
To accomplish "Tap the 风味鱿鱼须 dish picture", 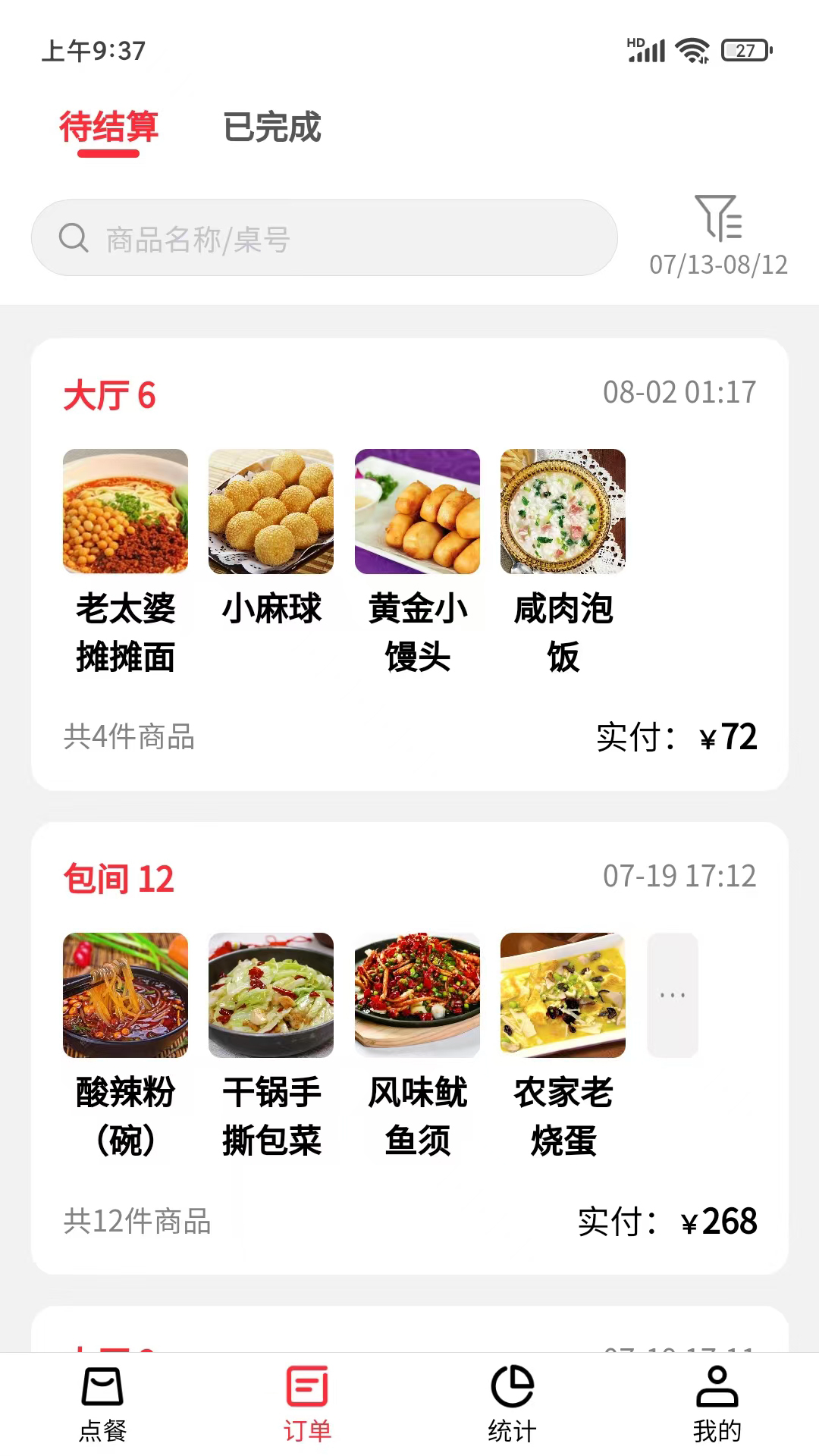I will pos(418,995).
